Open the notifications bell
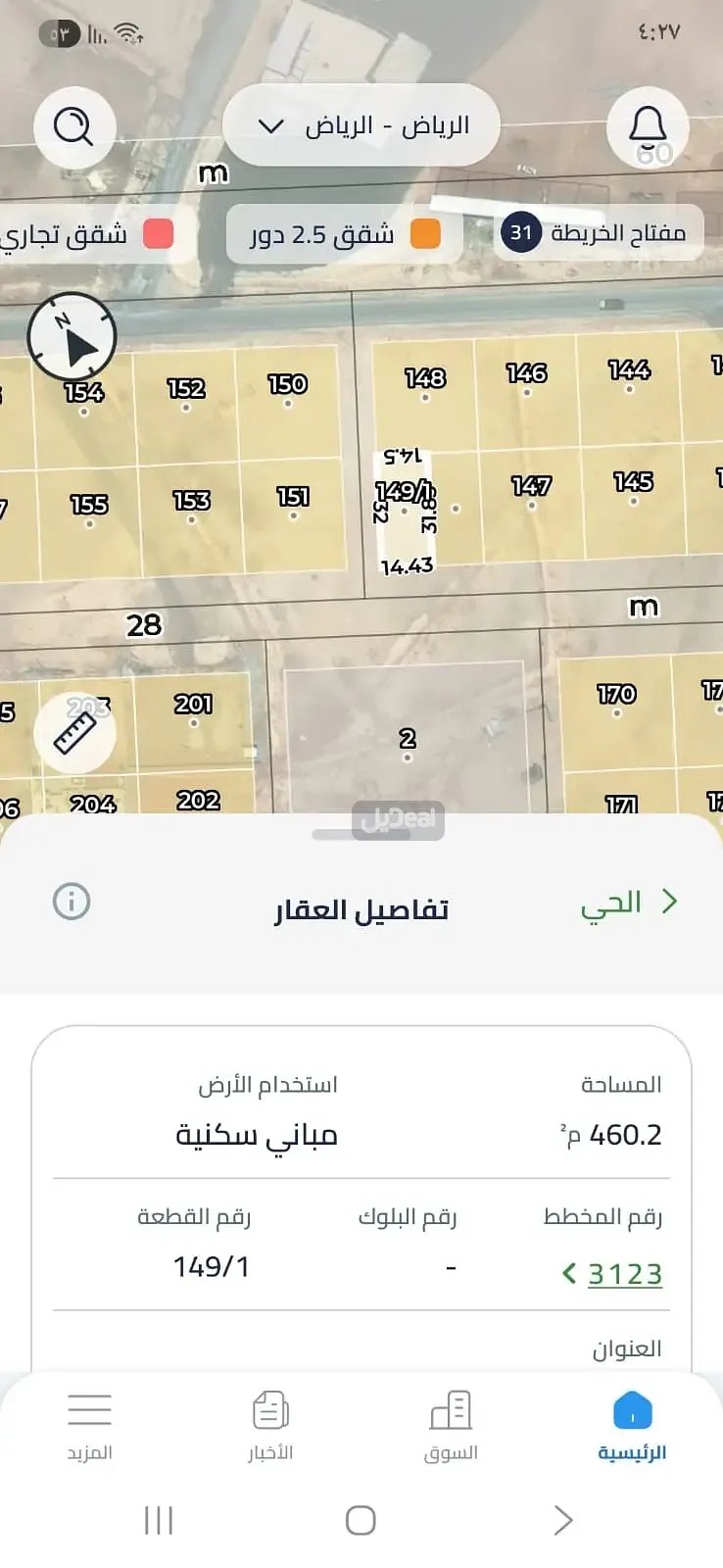 click(647, 126)
